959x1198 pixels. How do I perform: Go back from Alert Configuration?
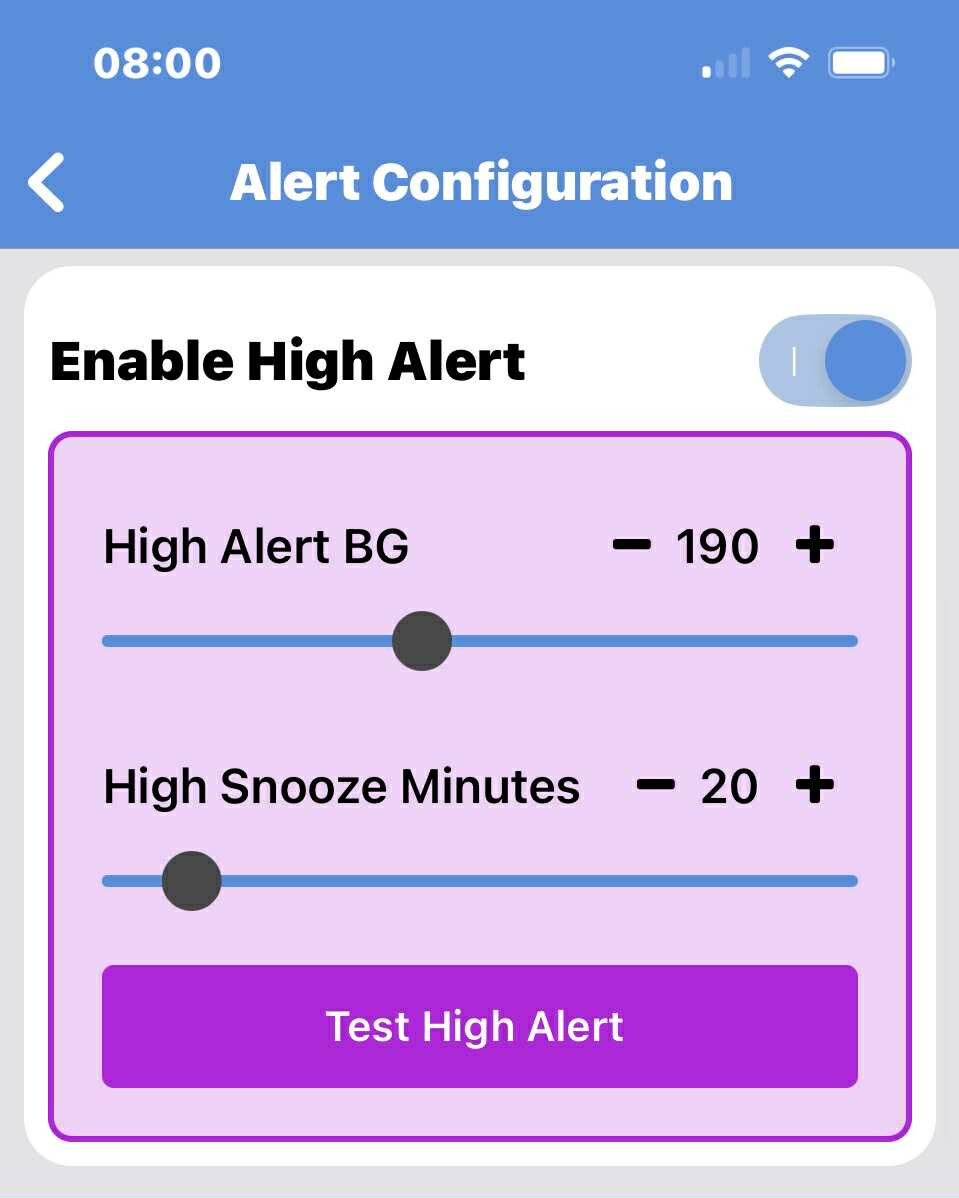(x=47, y=183)
